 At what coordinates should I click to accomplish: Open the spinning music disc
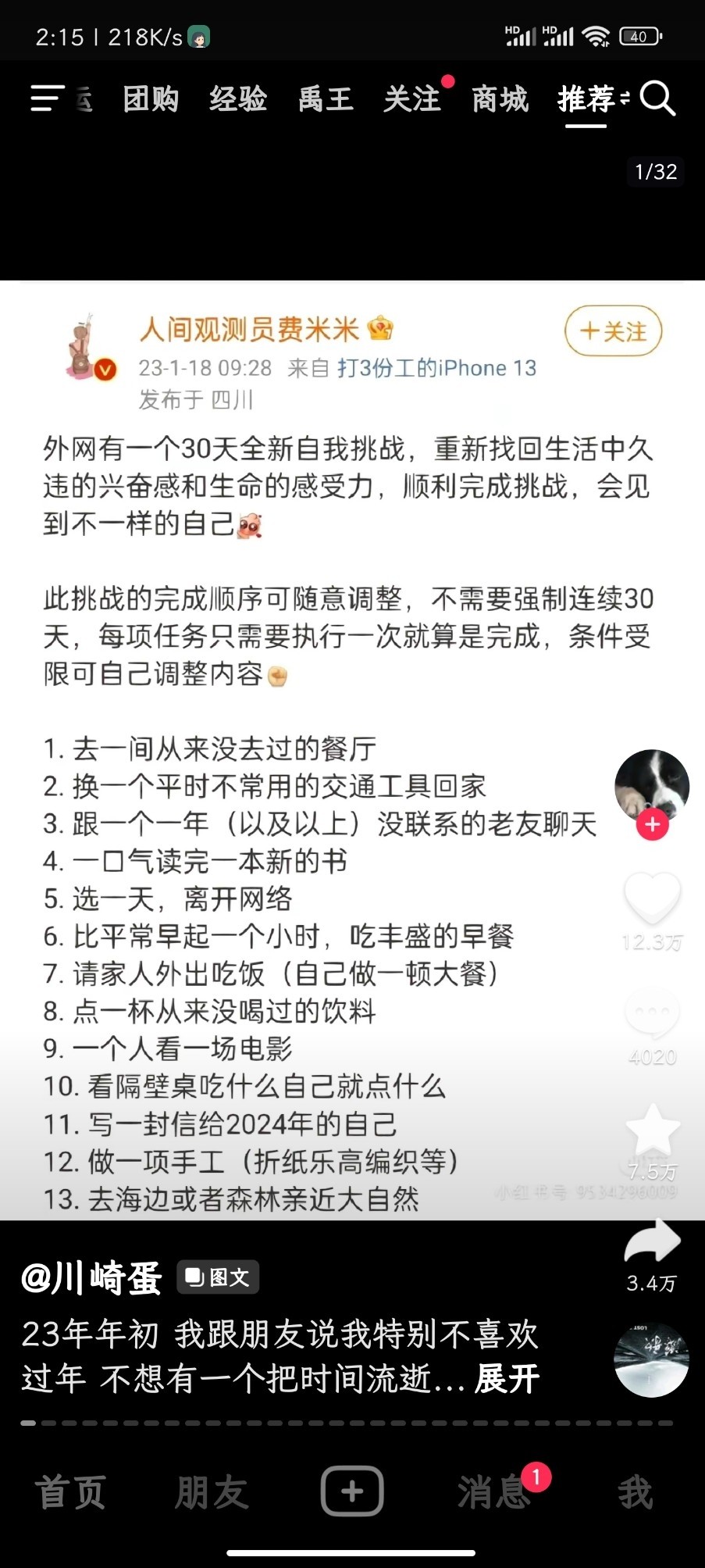click(652, 1359)
